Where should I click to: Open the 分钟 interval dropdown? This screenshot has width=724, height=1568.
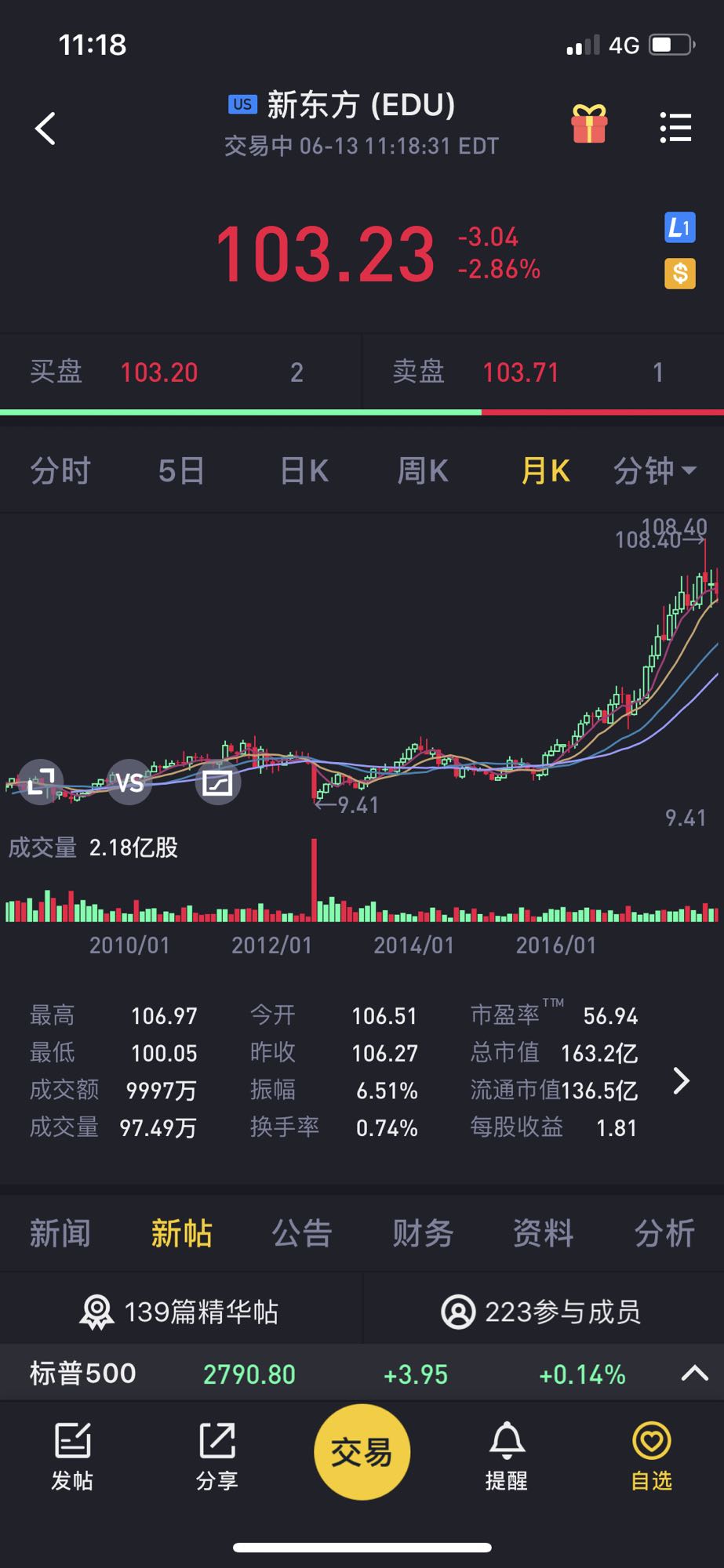coord(655,471)
